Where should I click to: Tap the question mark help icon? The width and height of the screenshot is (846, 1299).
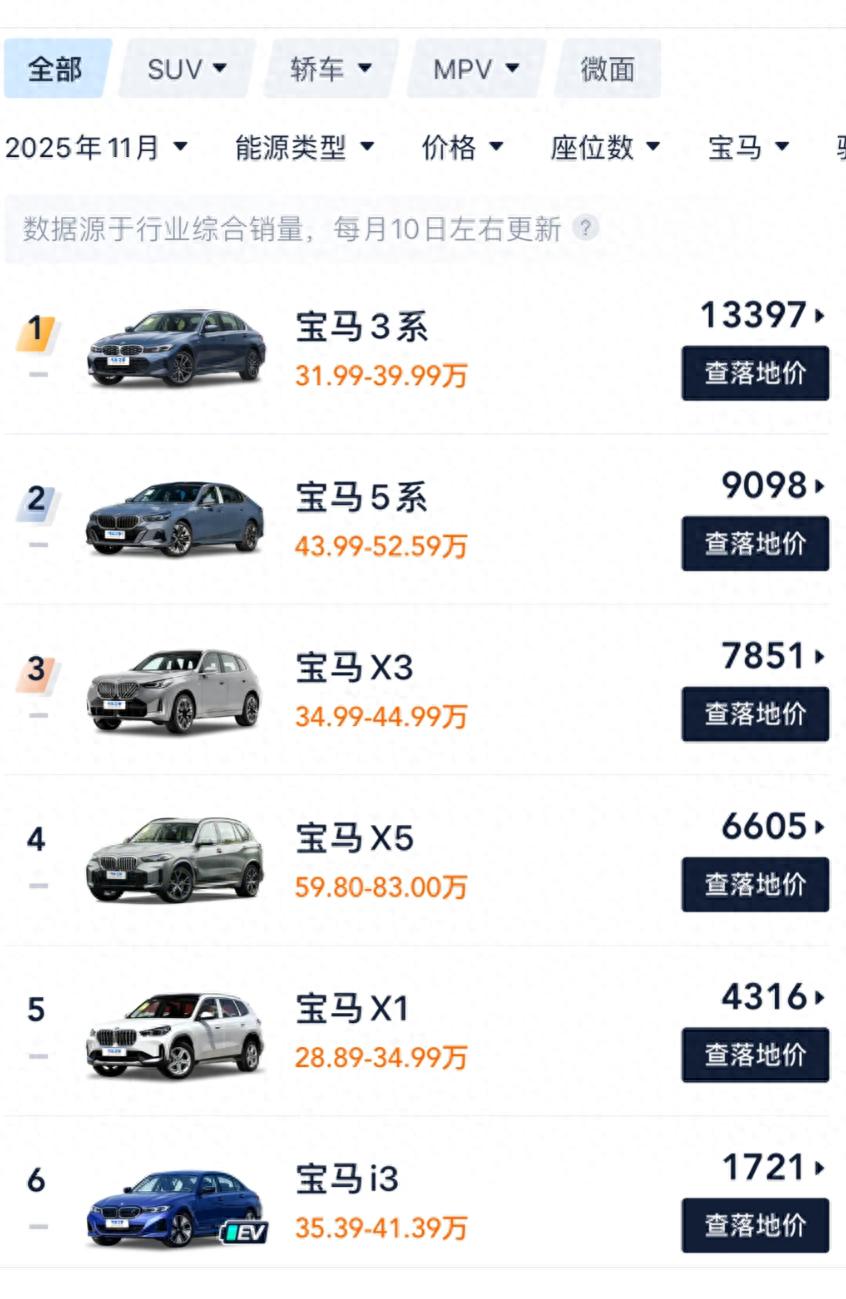point(585,228)
